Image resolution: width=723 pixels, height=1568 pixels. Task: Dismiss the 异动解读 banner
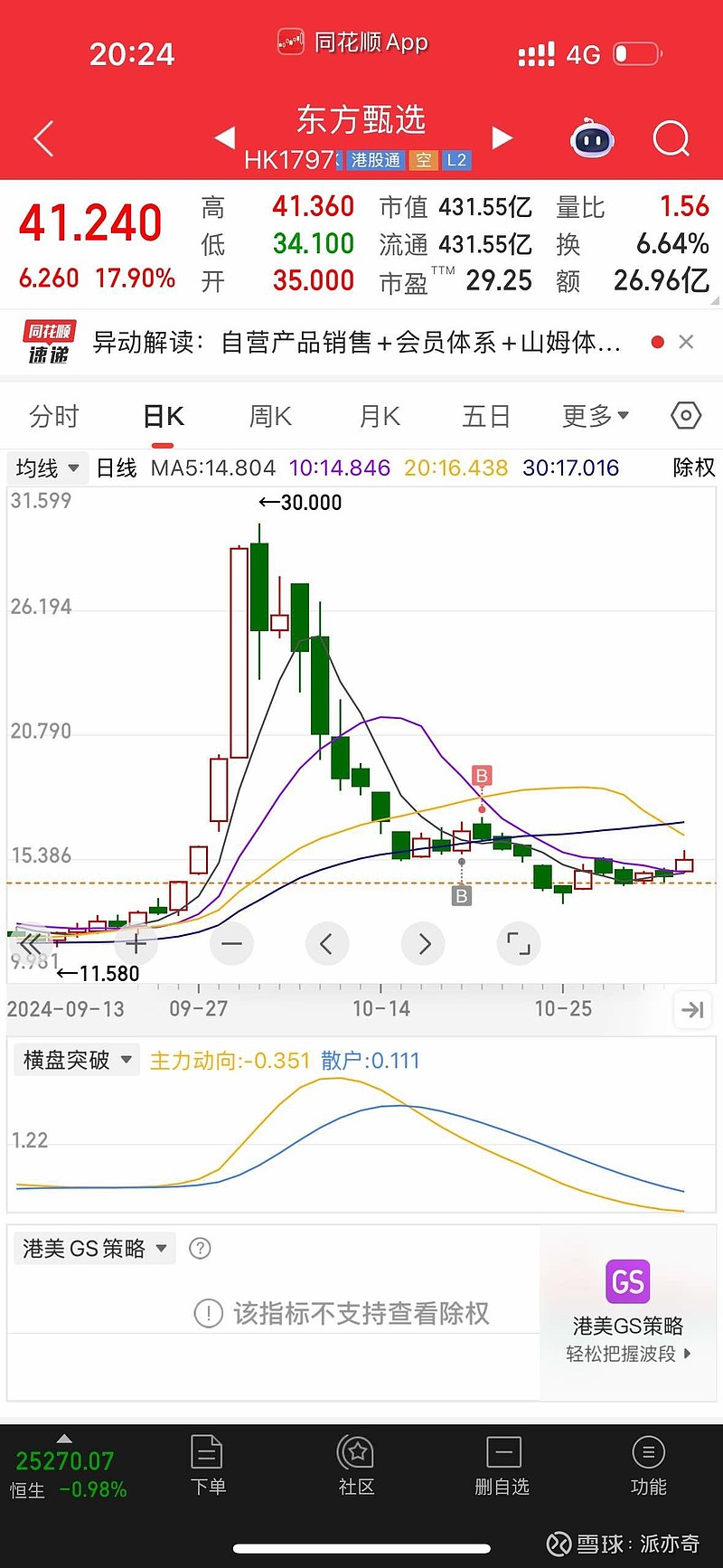tap(686, 342)
